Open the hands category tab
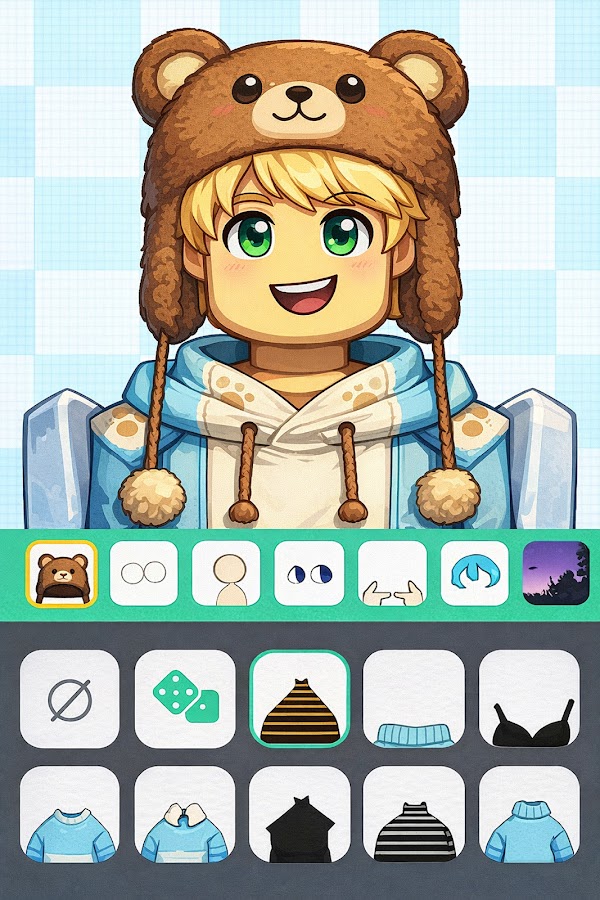600x900 pixels. tap(392, 574)
